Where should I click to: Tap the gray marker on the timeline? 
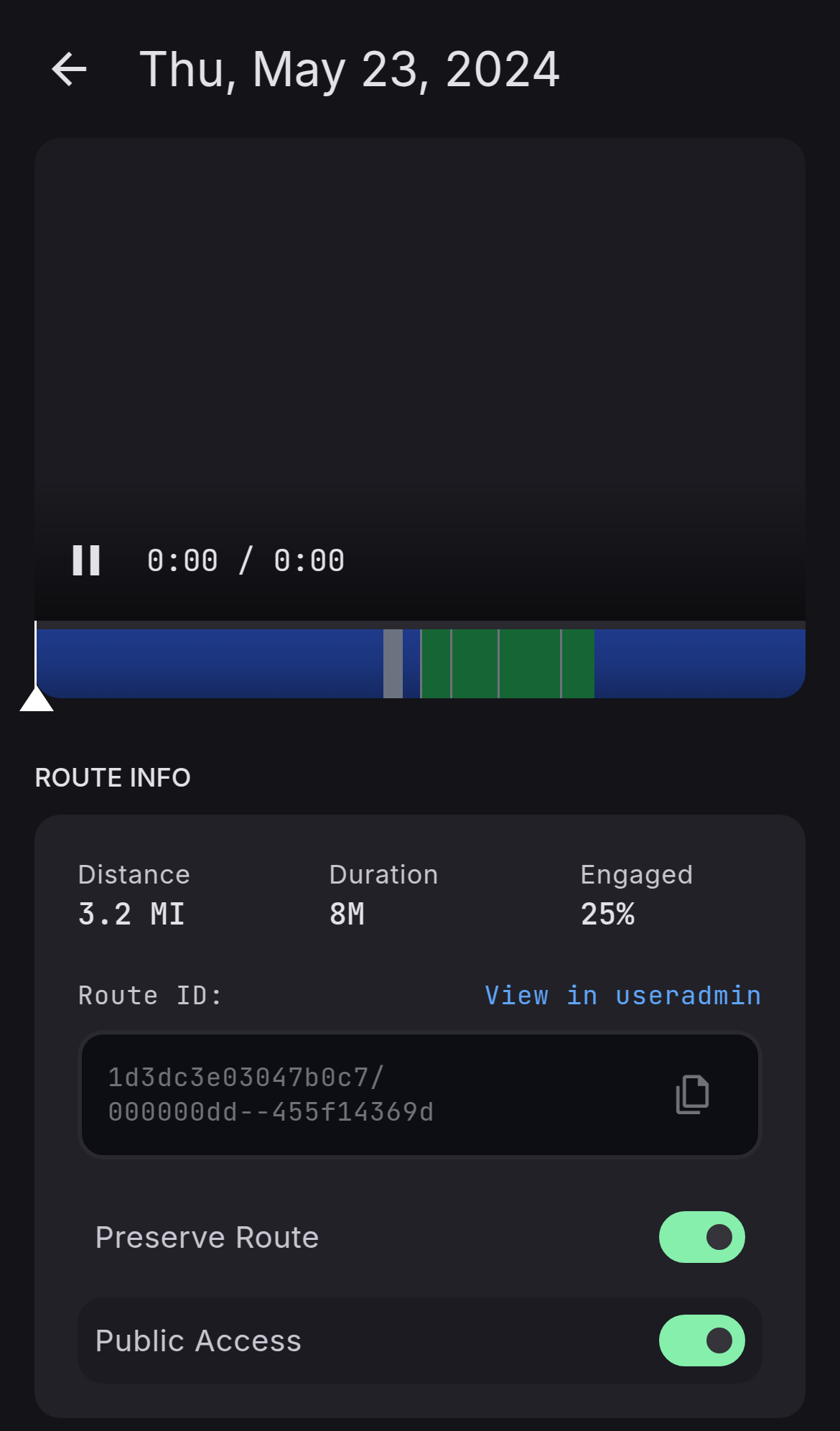393,664
